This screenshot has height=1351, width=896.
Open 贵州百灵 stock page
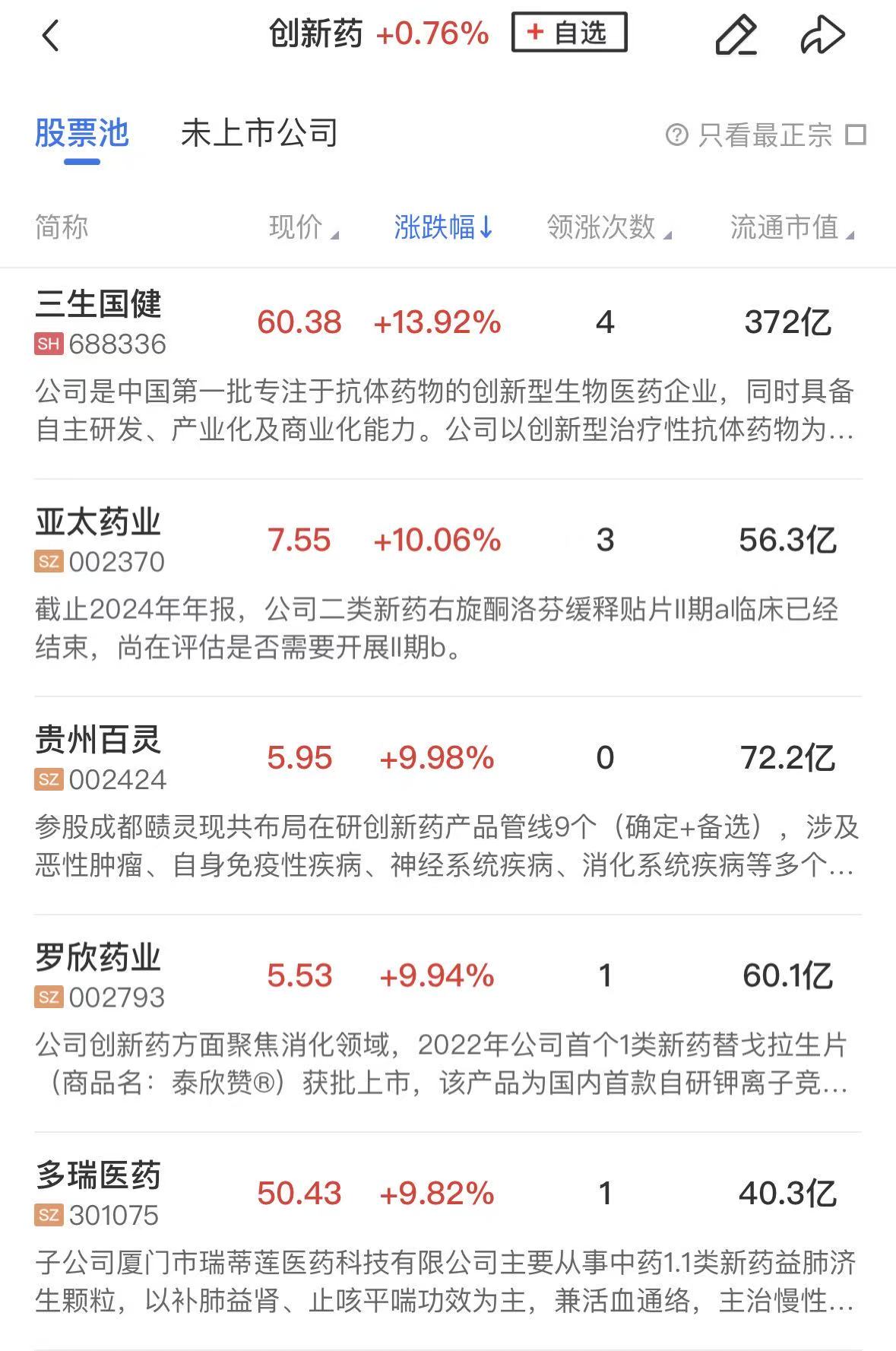point(99,741)
